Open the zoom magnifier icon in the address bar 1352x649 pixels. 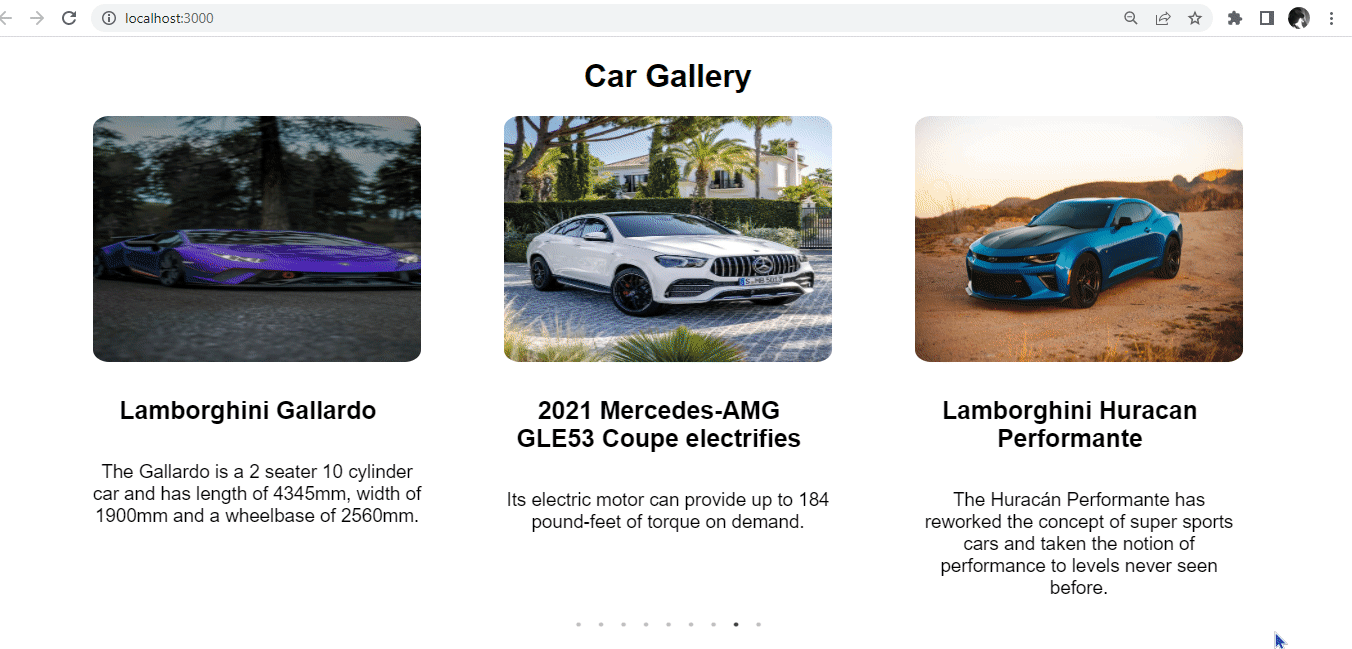pyautogui.click(x=1131, y=18)
